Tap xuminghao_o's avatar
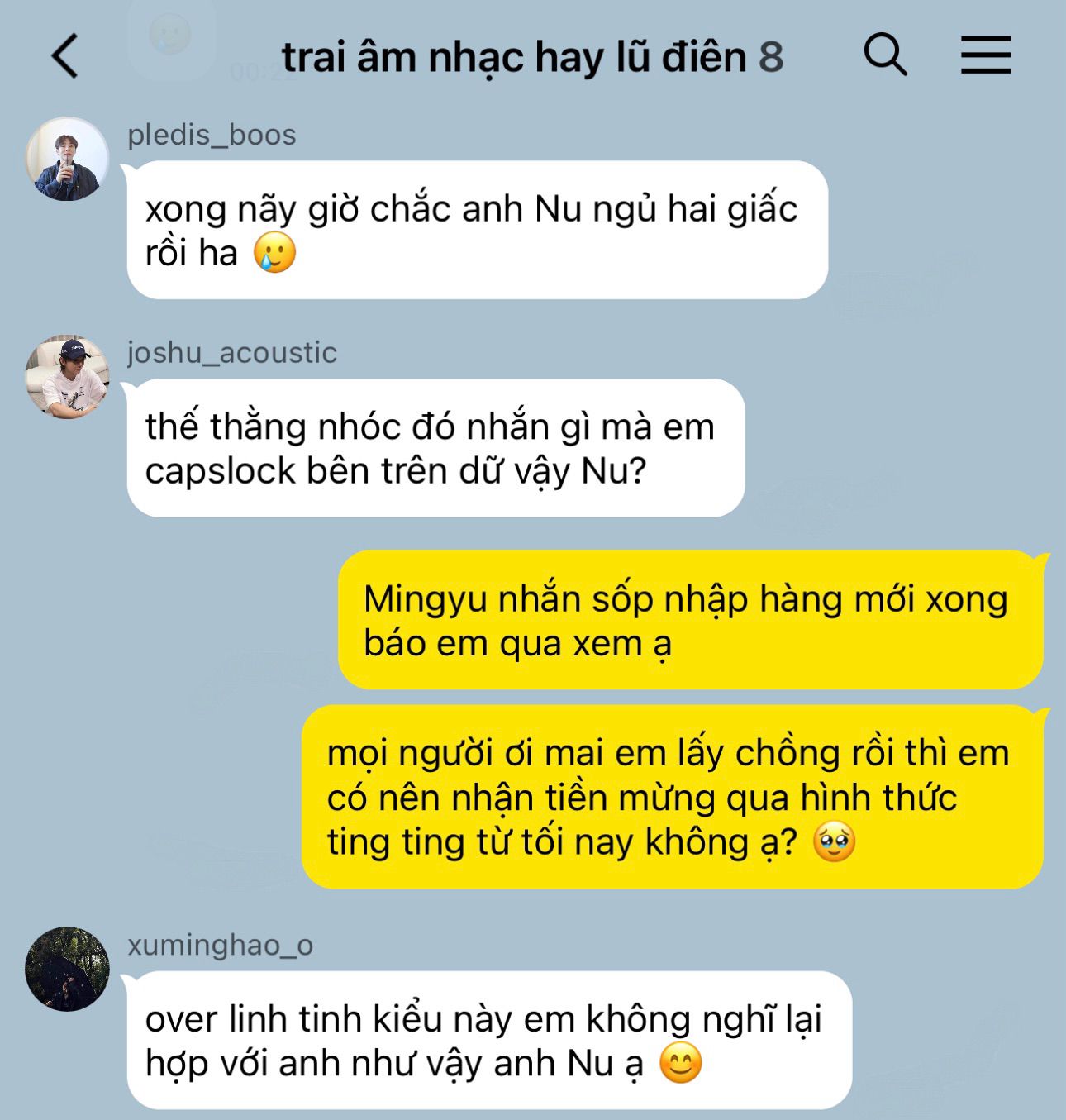Viewport: 1066px width, 1120px height. (x=67, y=969)
